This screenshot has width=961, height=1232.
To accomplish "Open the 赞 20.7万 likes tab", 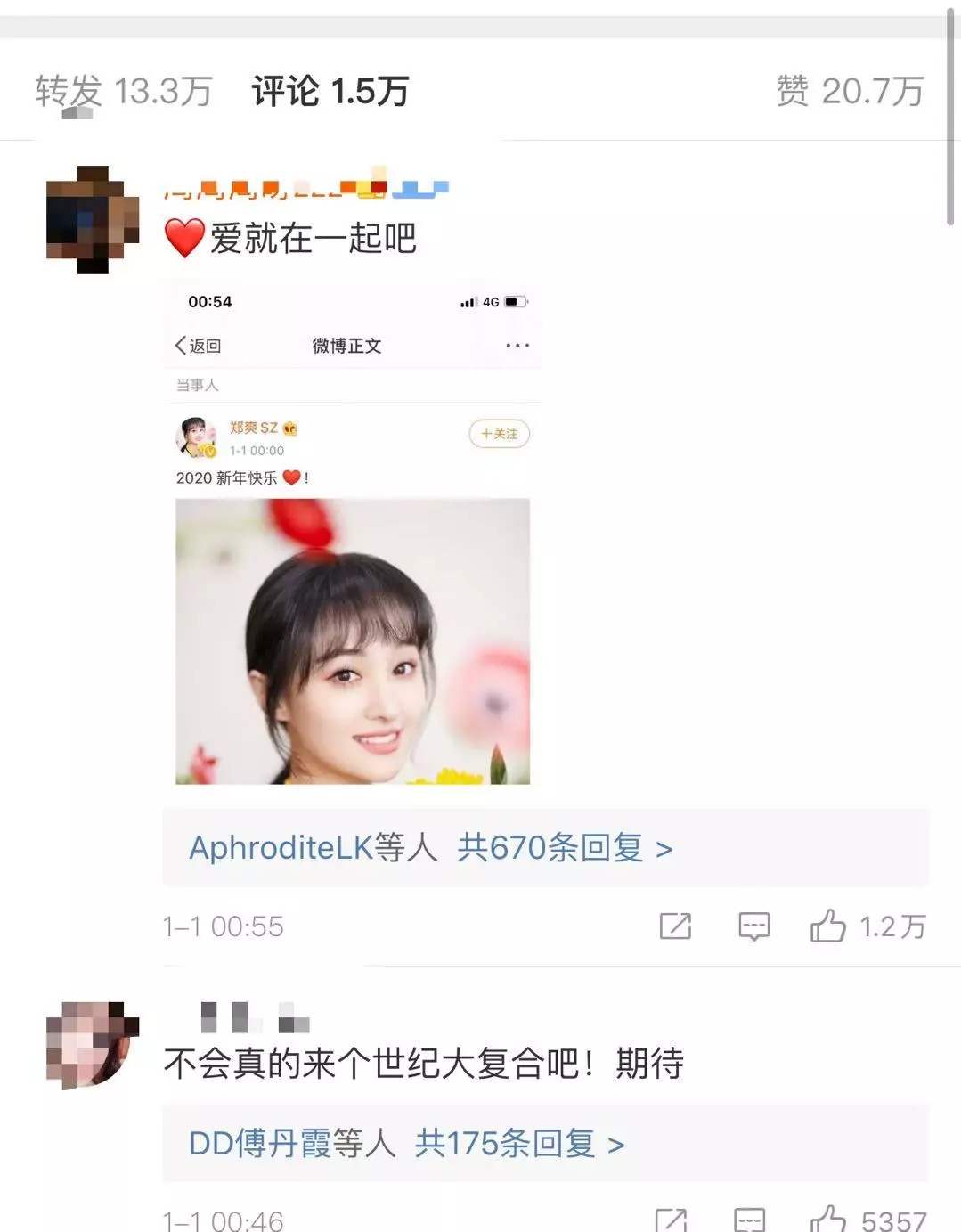I will coord(849,91).
